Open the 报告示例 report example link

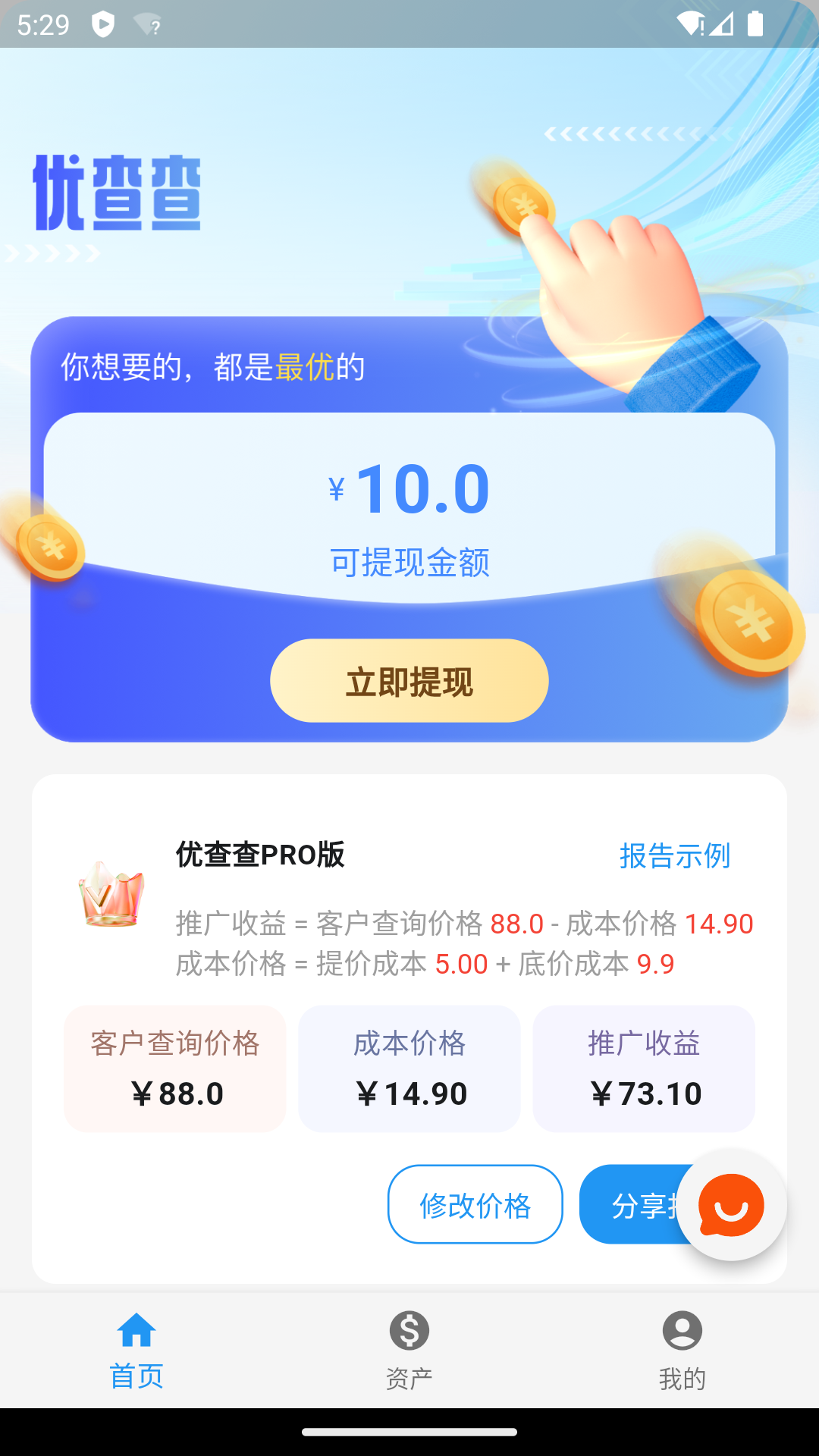pyautogui.click(x=673, y=855)
